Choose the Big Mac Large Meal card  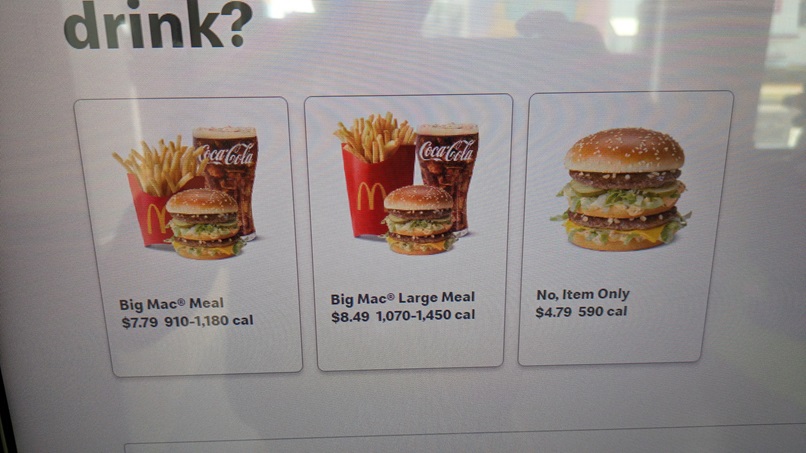coord(408,232)
